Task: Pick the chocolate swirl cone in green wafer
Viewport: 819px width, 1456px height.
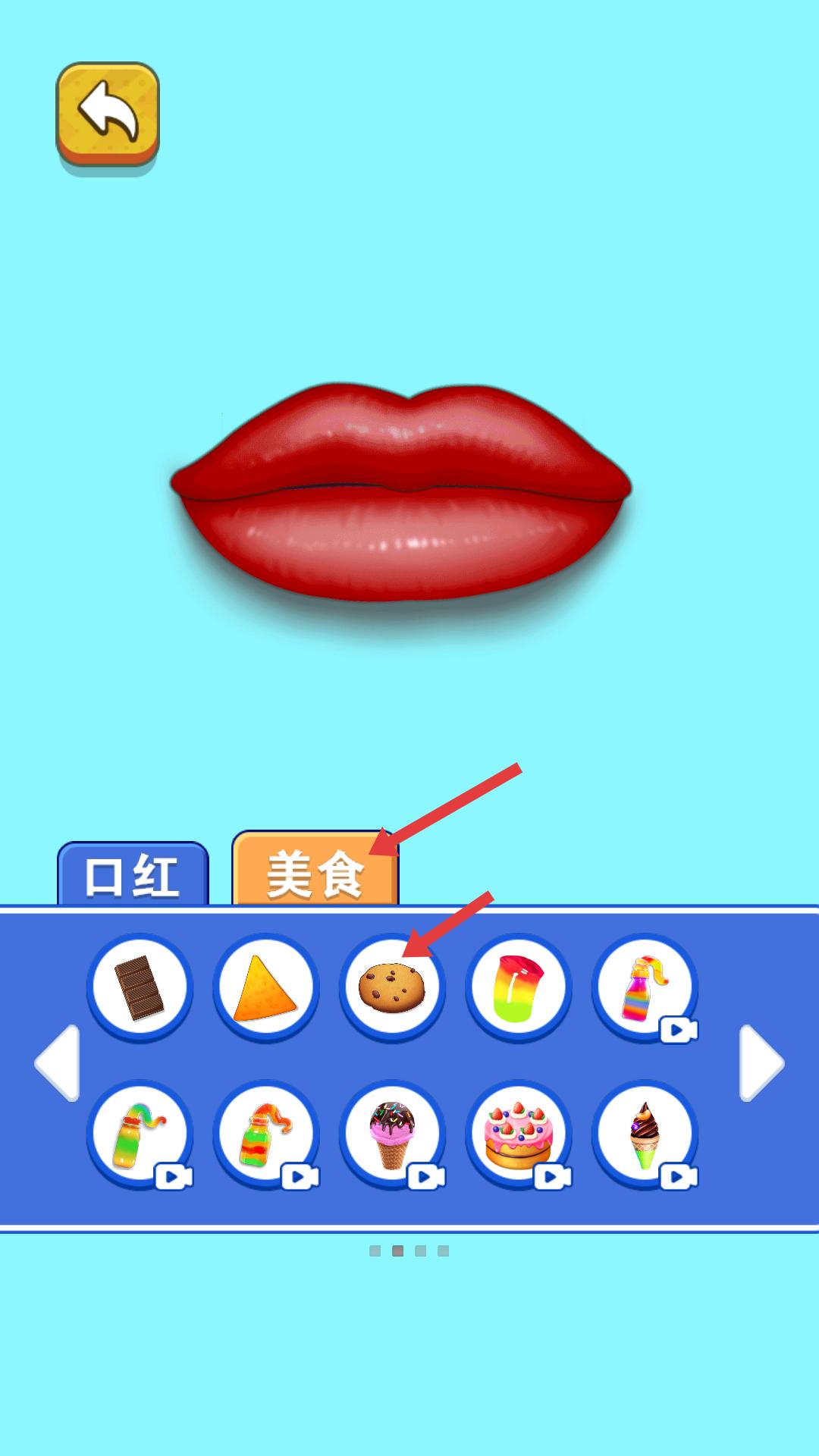Action: [644, 1134]
